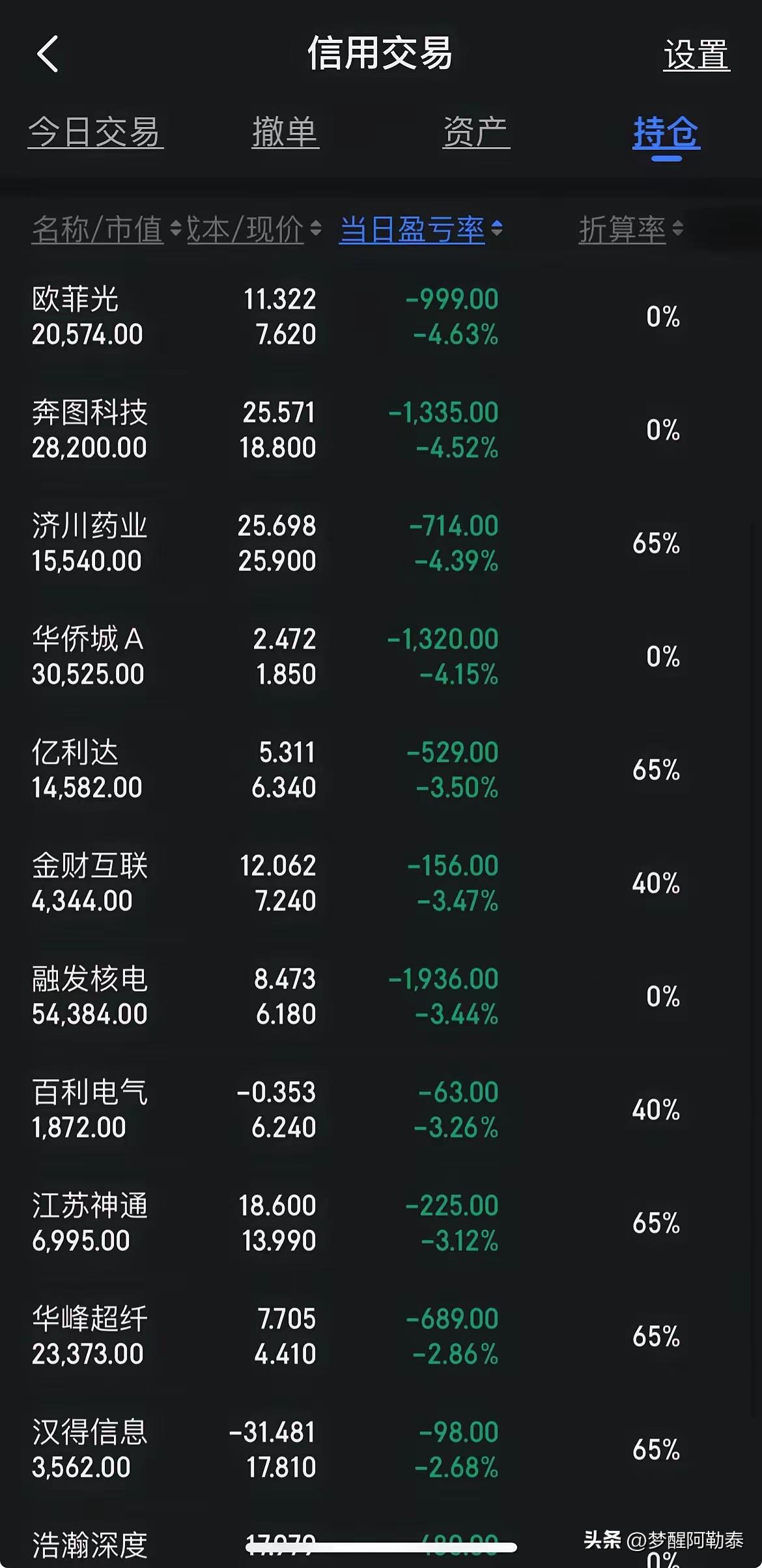Sort by 成本/现价 column
762x1568 pixels.
tap(254, 230)
